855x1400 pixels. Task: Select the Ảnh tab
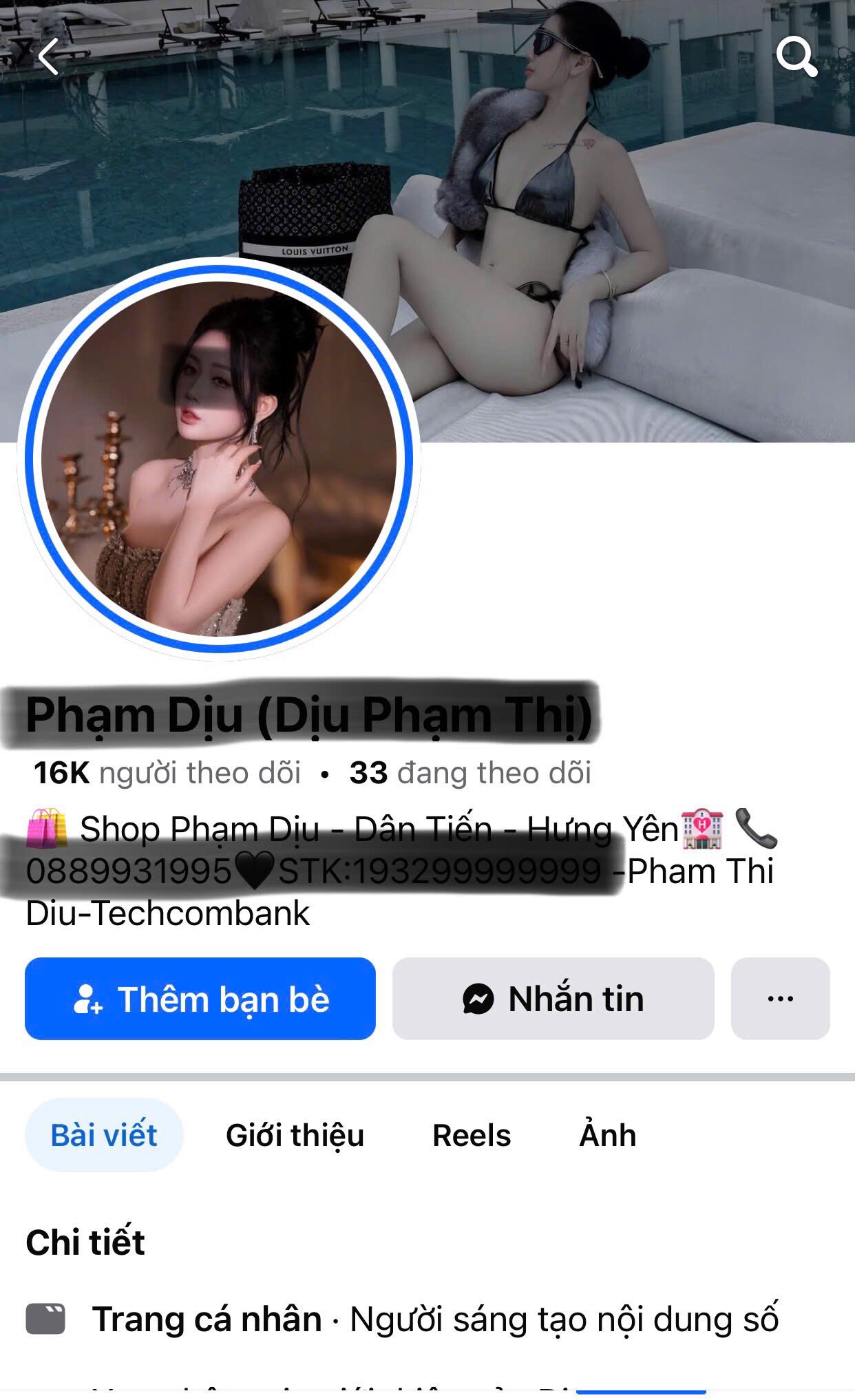tap(607, 1135)
